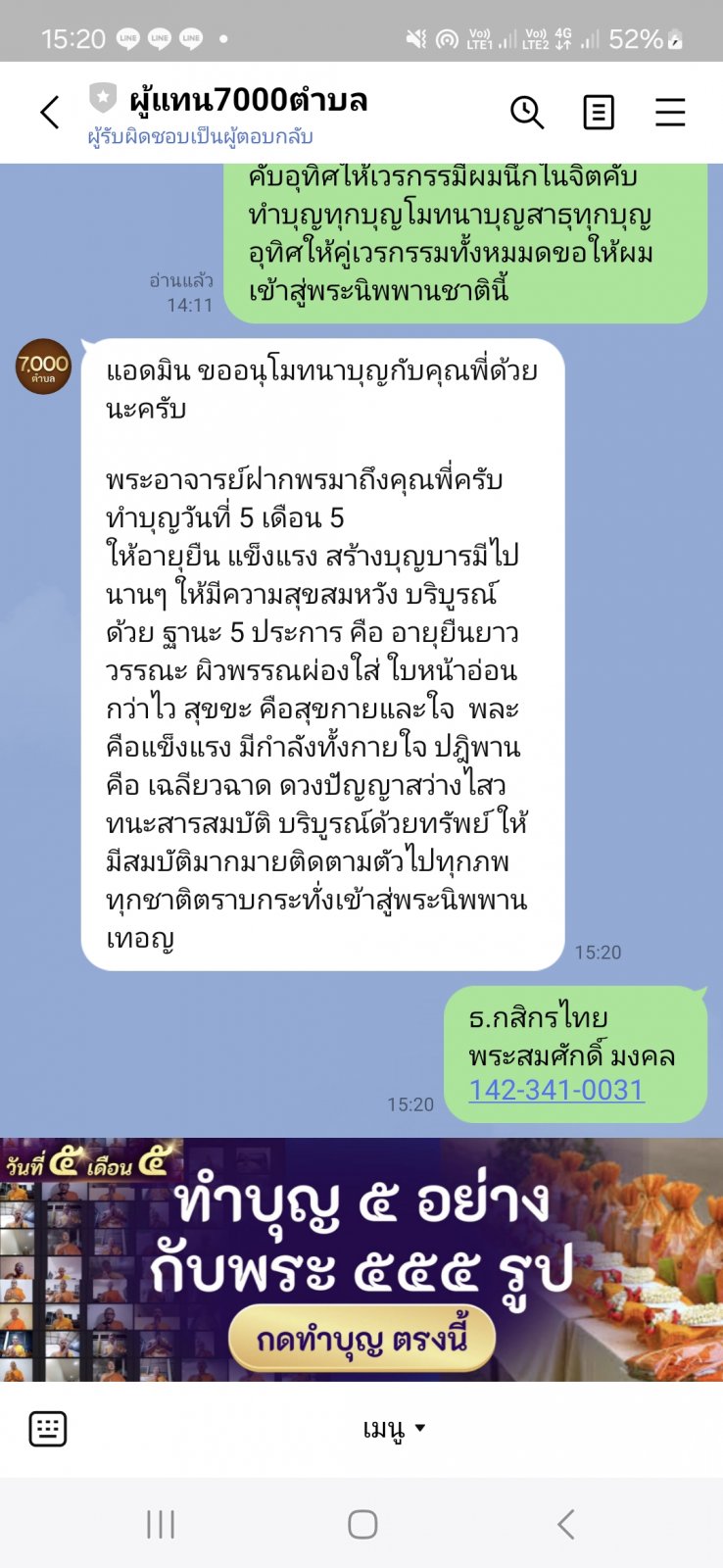Switch to keyboard input
723x1568 pixels.
48,1429
